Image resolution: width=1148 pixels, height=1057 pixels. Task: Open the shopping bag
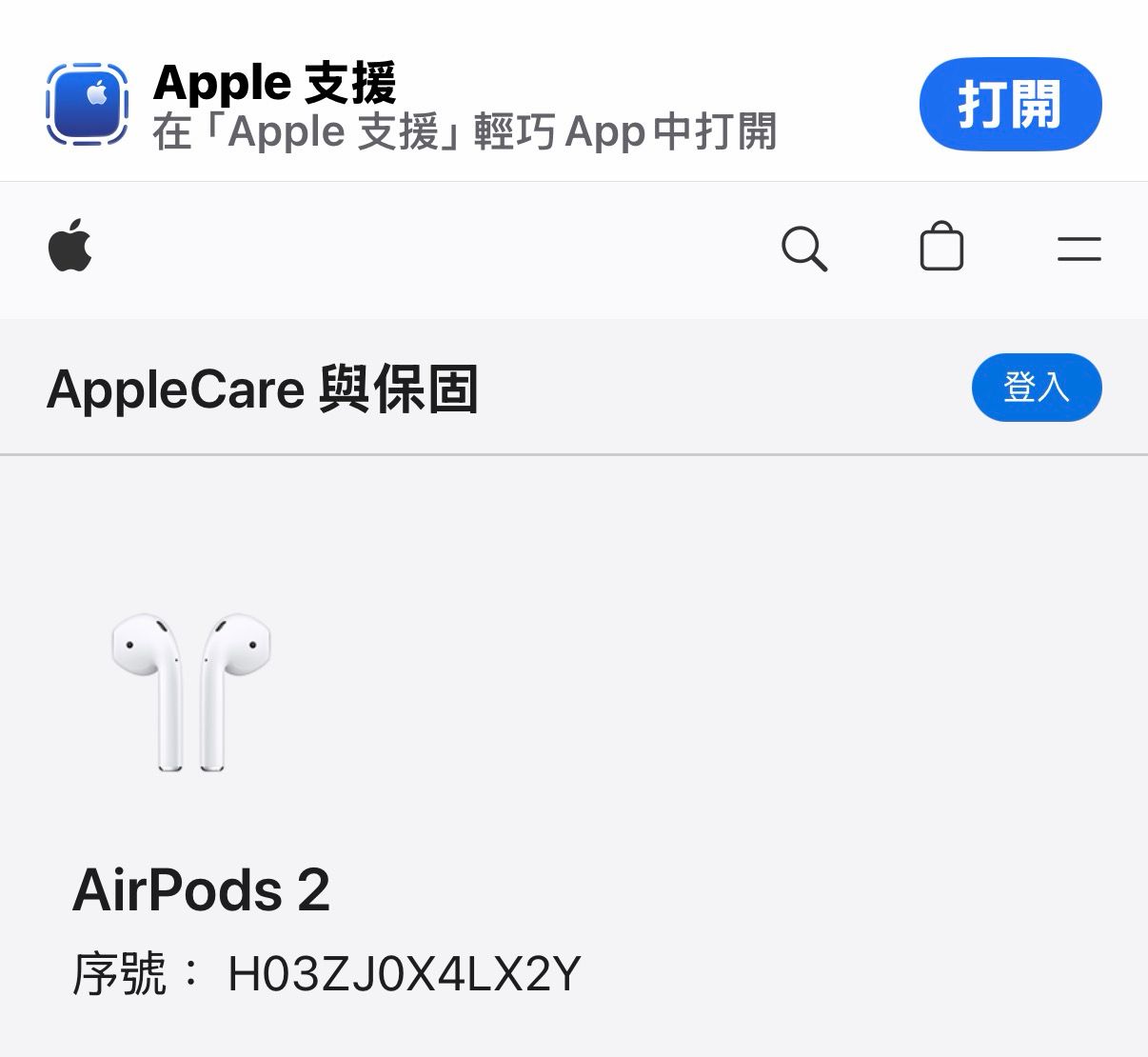coord(941,248)
